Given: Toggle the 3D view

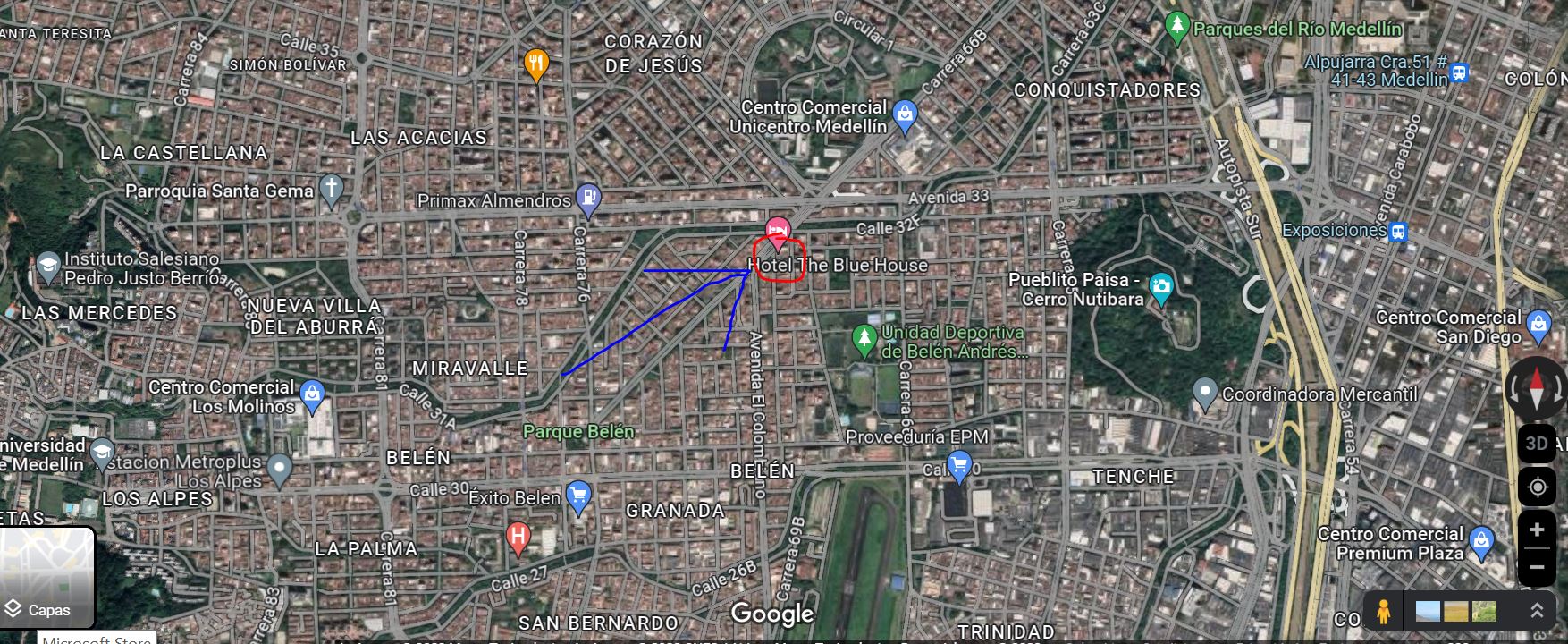Looking at the screenshot, I should point(1536,444).
